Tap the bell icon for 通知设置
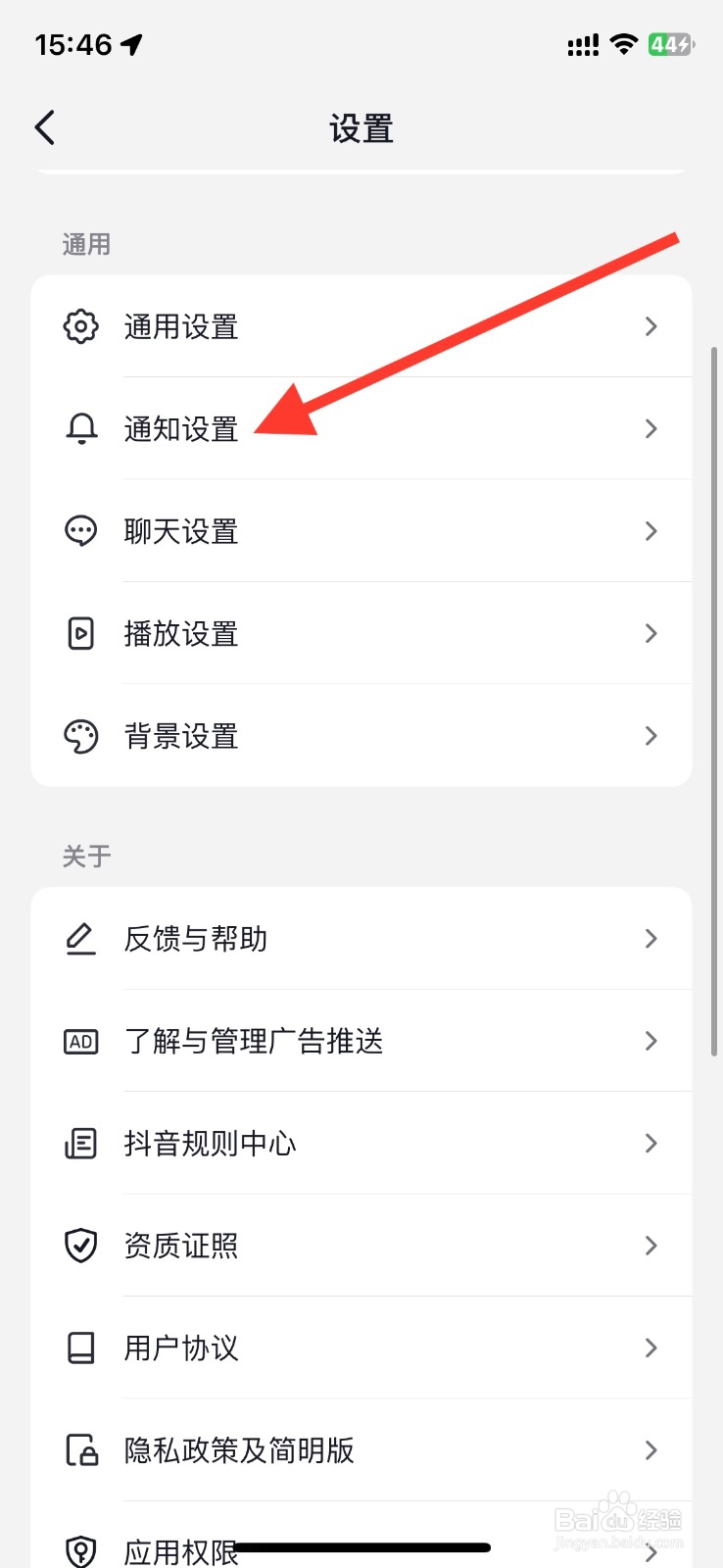 80,428
